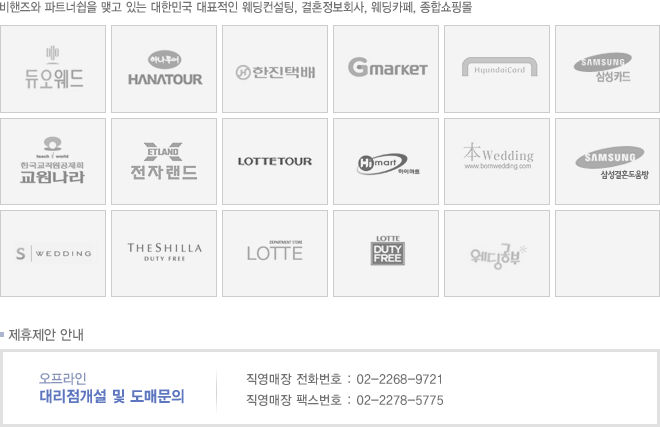Open The Shilla Duty Free tile
Viewport: 660px width, 427px height.
164,253
